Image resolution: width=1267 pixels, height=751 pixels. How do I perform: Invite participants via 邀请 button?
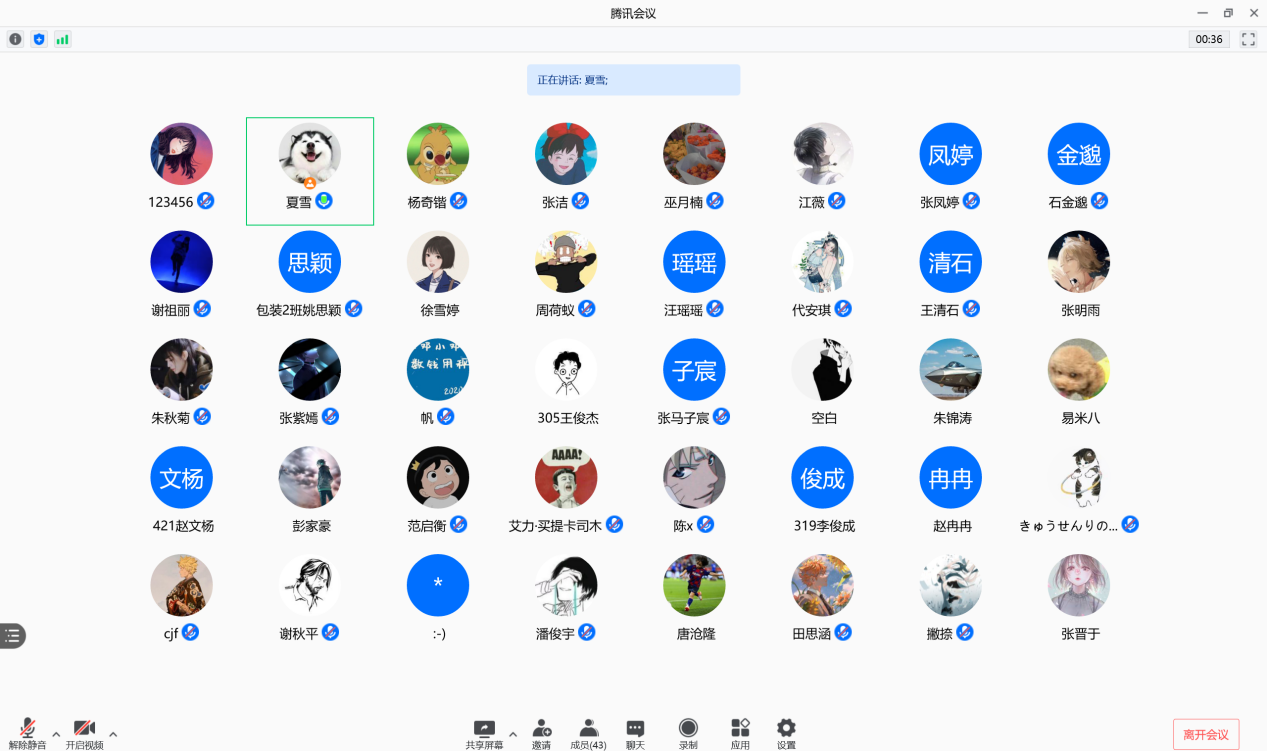point(541,732)
